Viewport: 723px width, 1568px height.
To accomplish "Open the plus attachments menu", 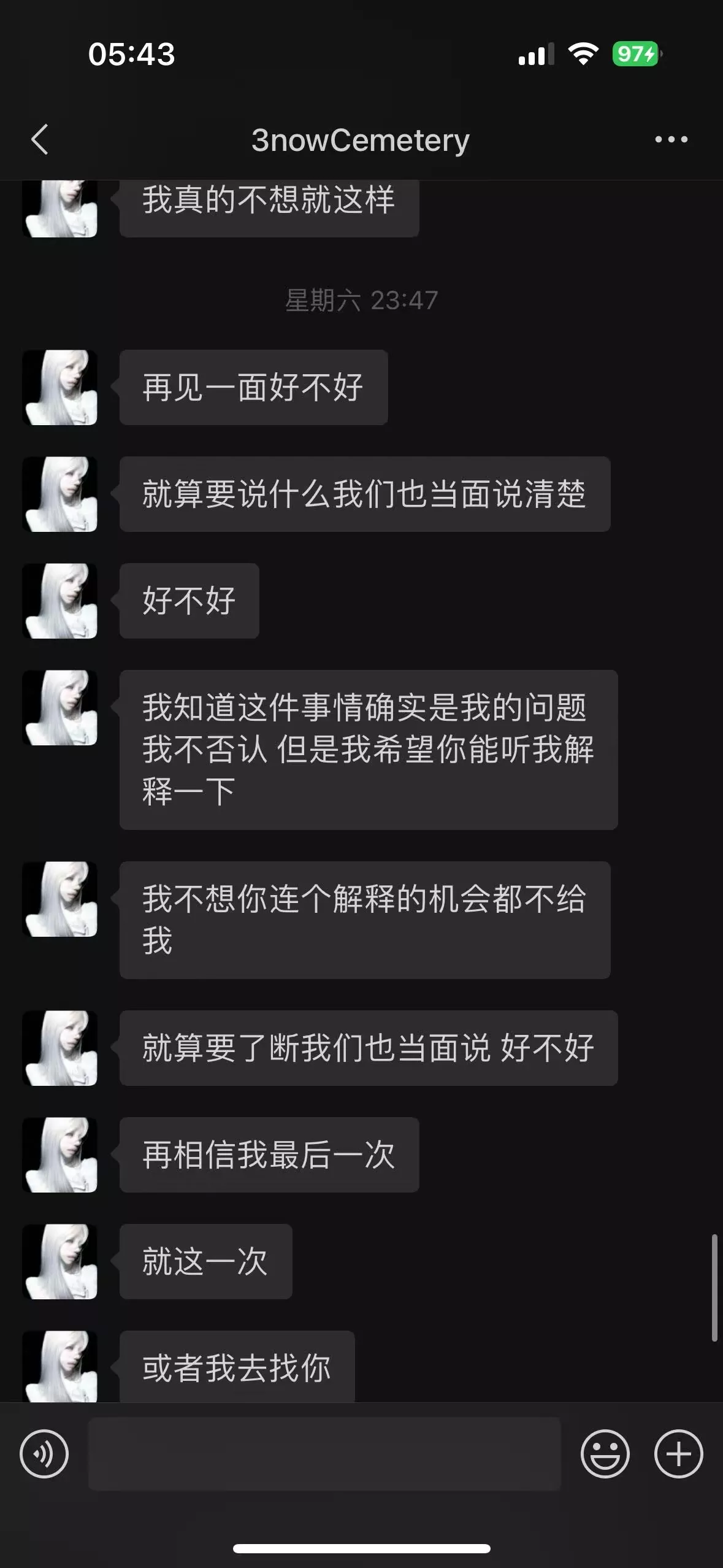I will [x=678, y=1453].
